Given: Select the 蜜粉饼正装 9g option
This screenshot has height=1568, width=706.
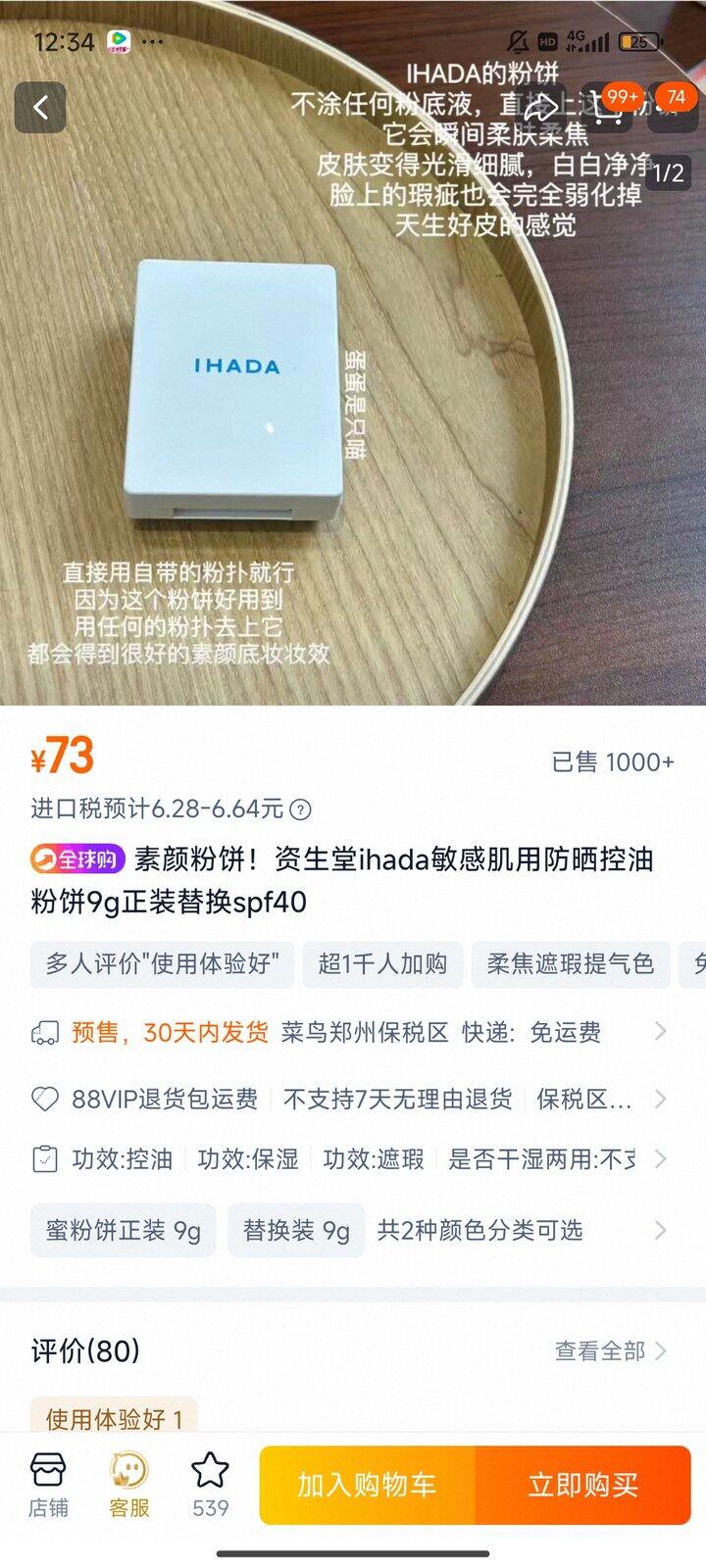Looking at the screenshot, I should 124,1230.
